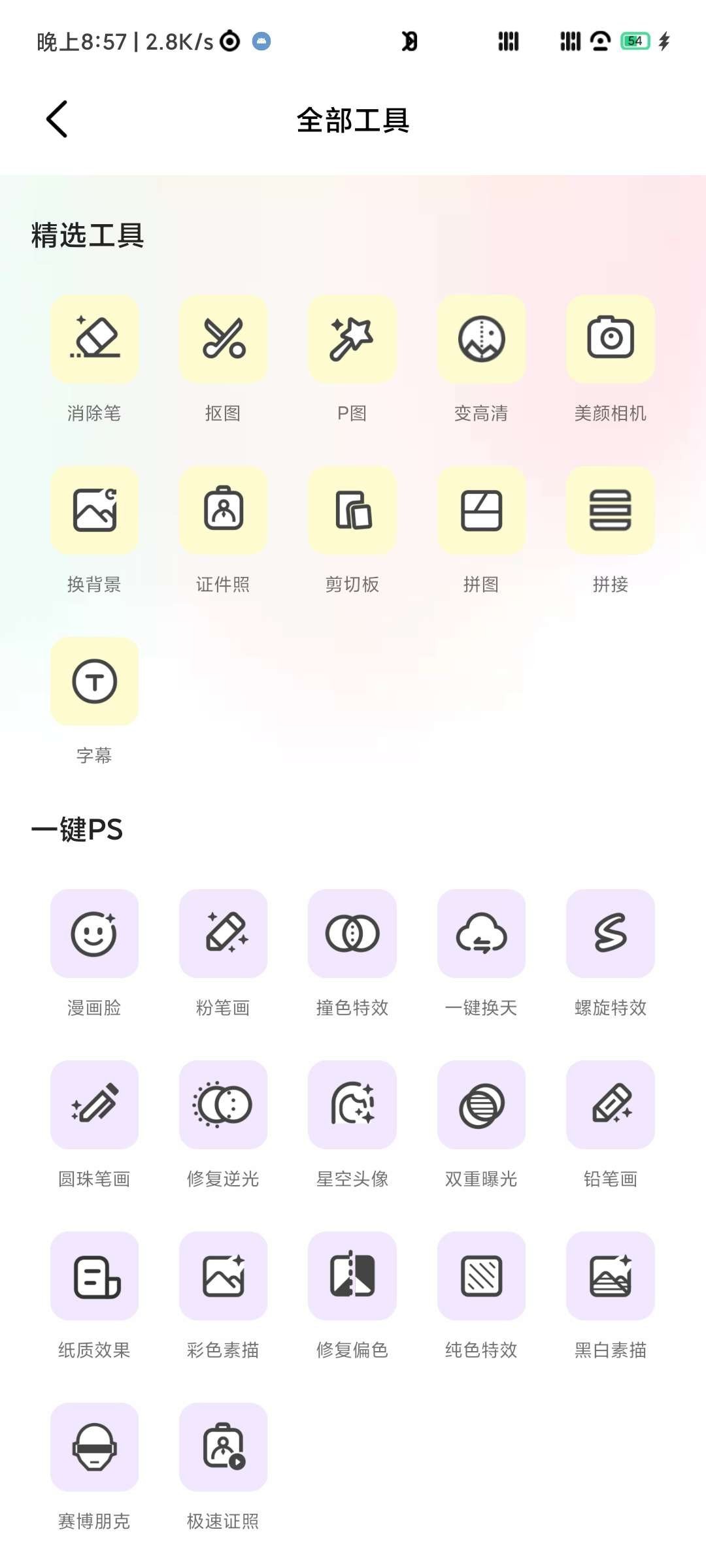Try the 漫画脸 comic face effect
Viewport: 706px width, 1568px height.
point(94,934)
